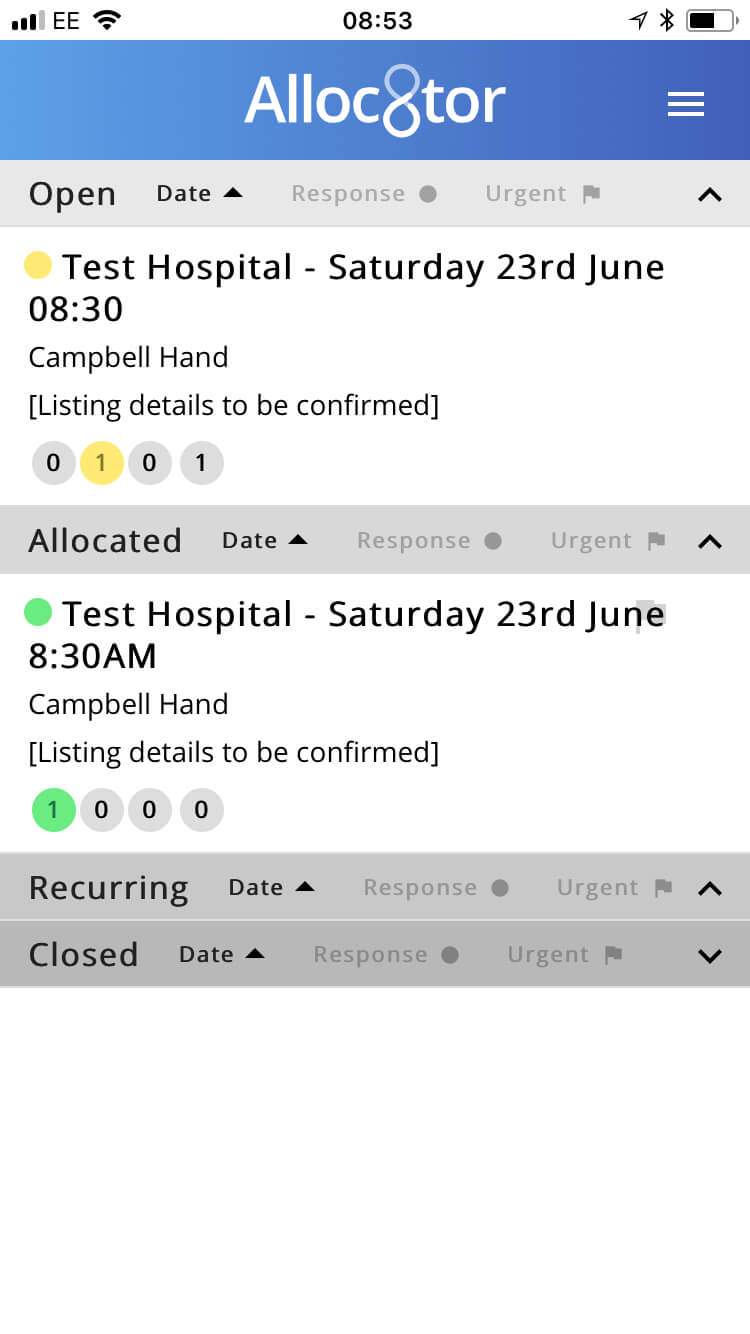Click the Urgent flag icon in Open header
The width and height of the screenshot is (750, 1334).
pyautogui.click(x=591, y=193)
